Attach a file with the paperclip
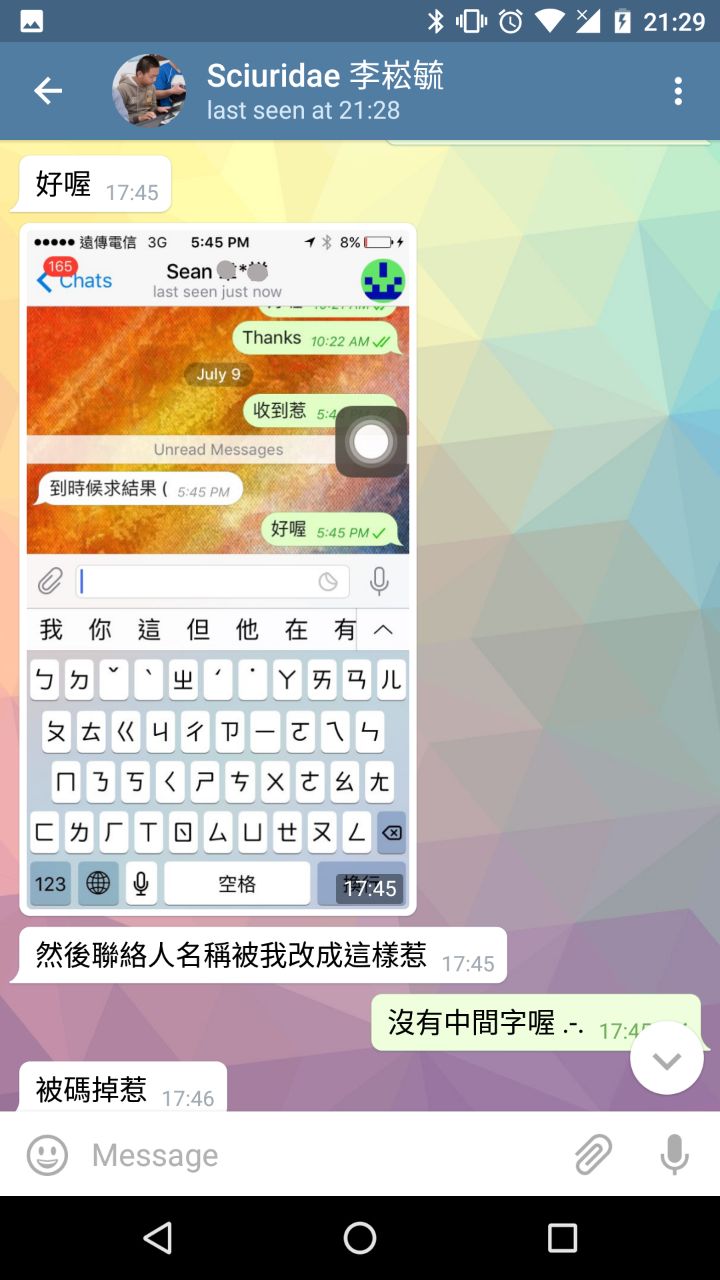Image resolution: width=720 pixels, height=1280 pixels. click(593, 1155)
